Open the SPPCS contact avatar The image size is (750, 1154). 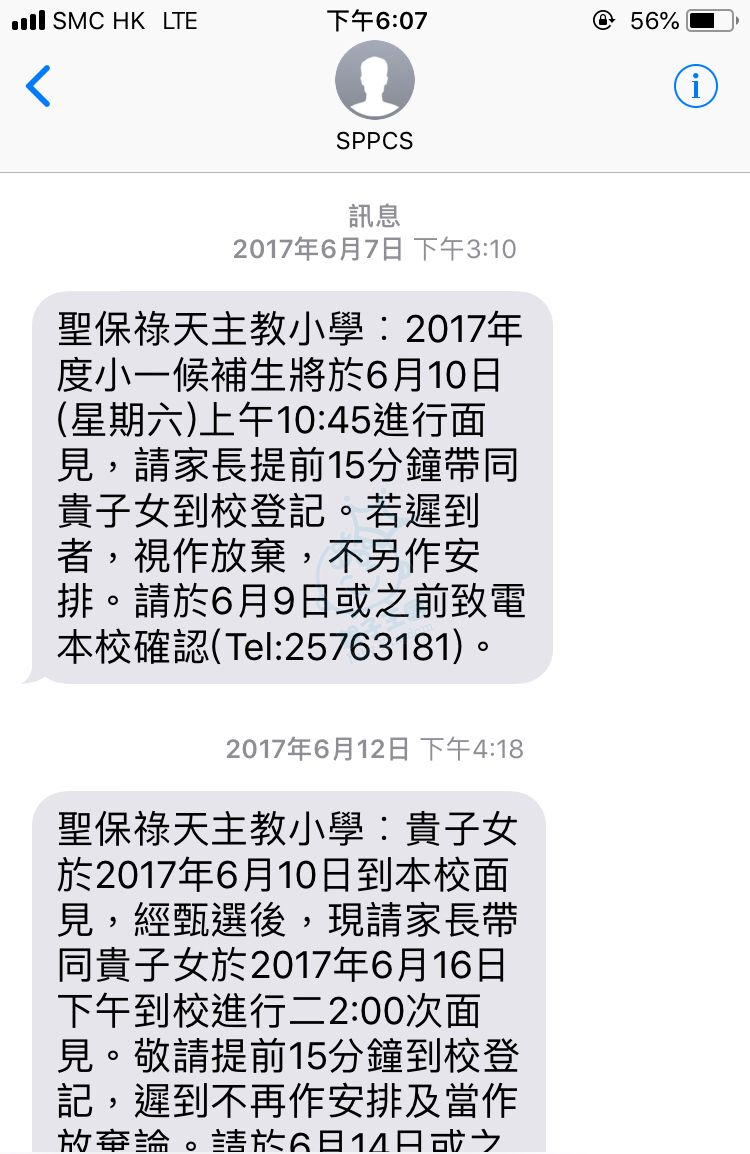[375, 82]
